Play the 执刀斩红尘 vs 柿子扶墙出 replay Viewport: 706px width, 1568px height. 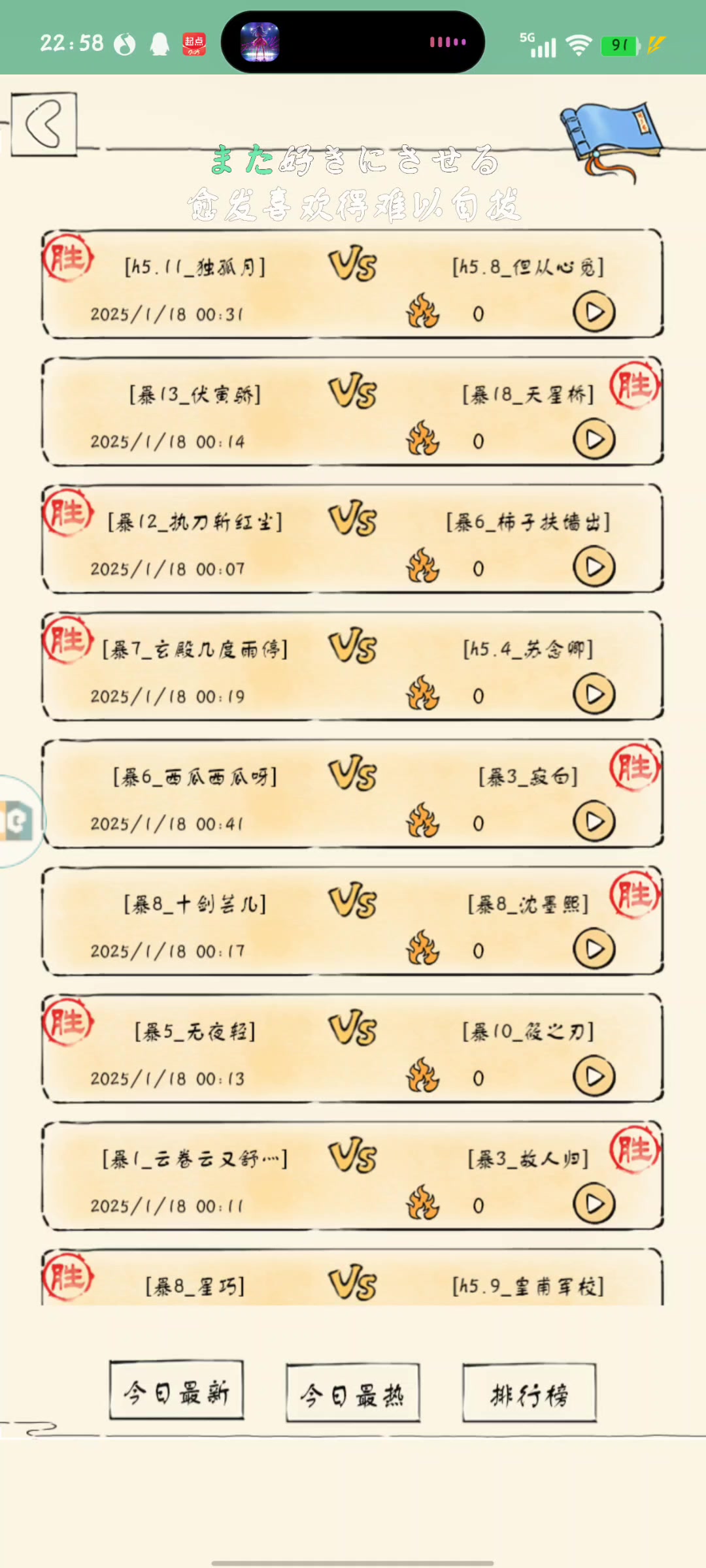594,567
